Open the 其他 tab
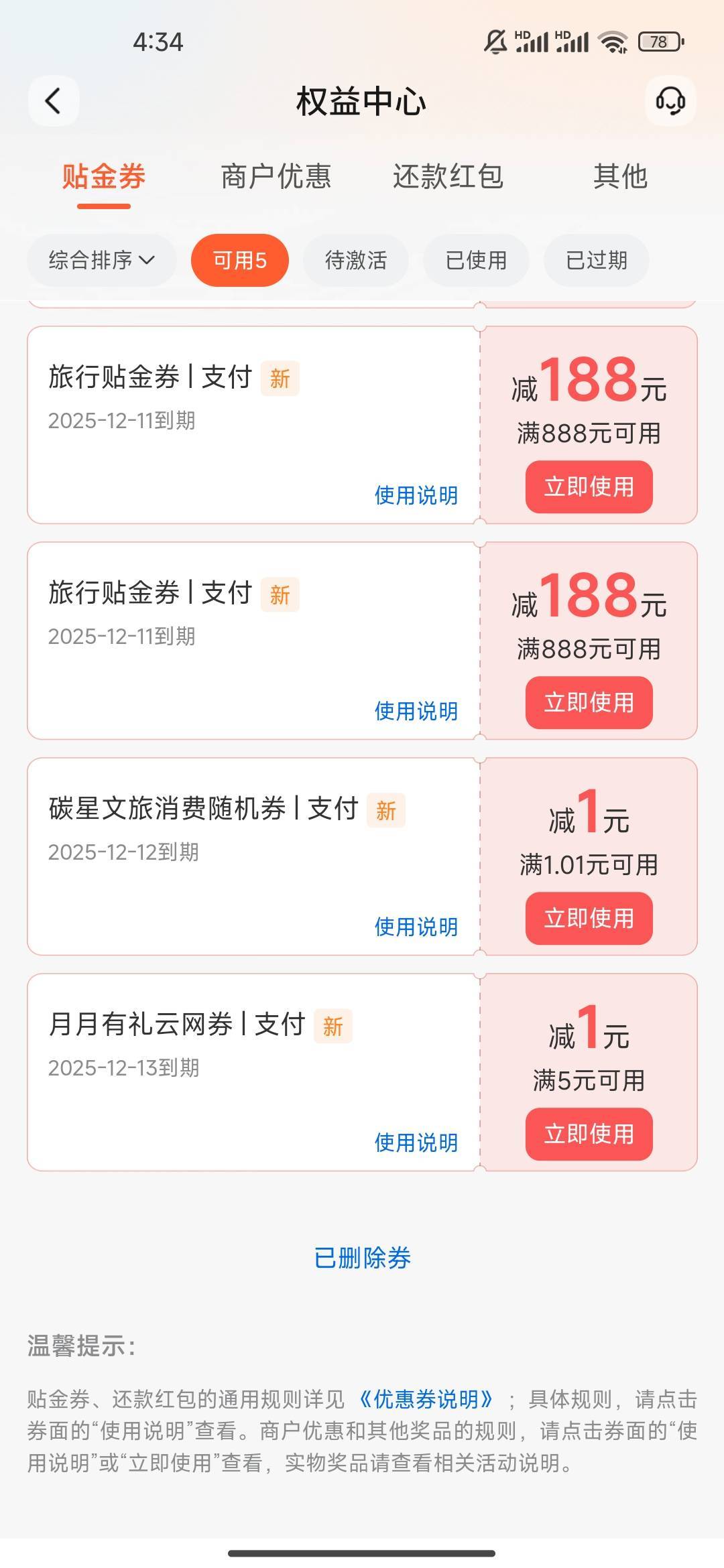 click(620, 177)
